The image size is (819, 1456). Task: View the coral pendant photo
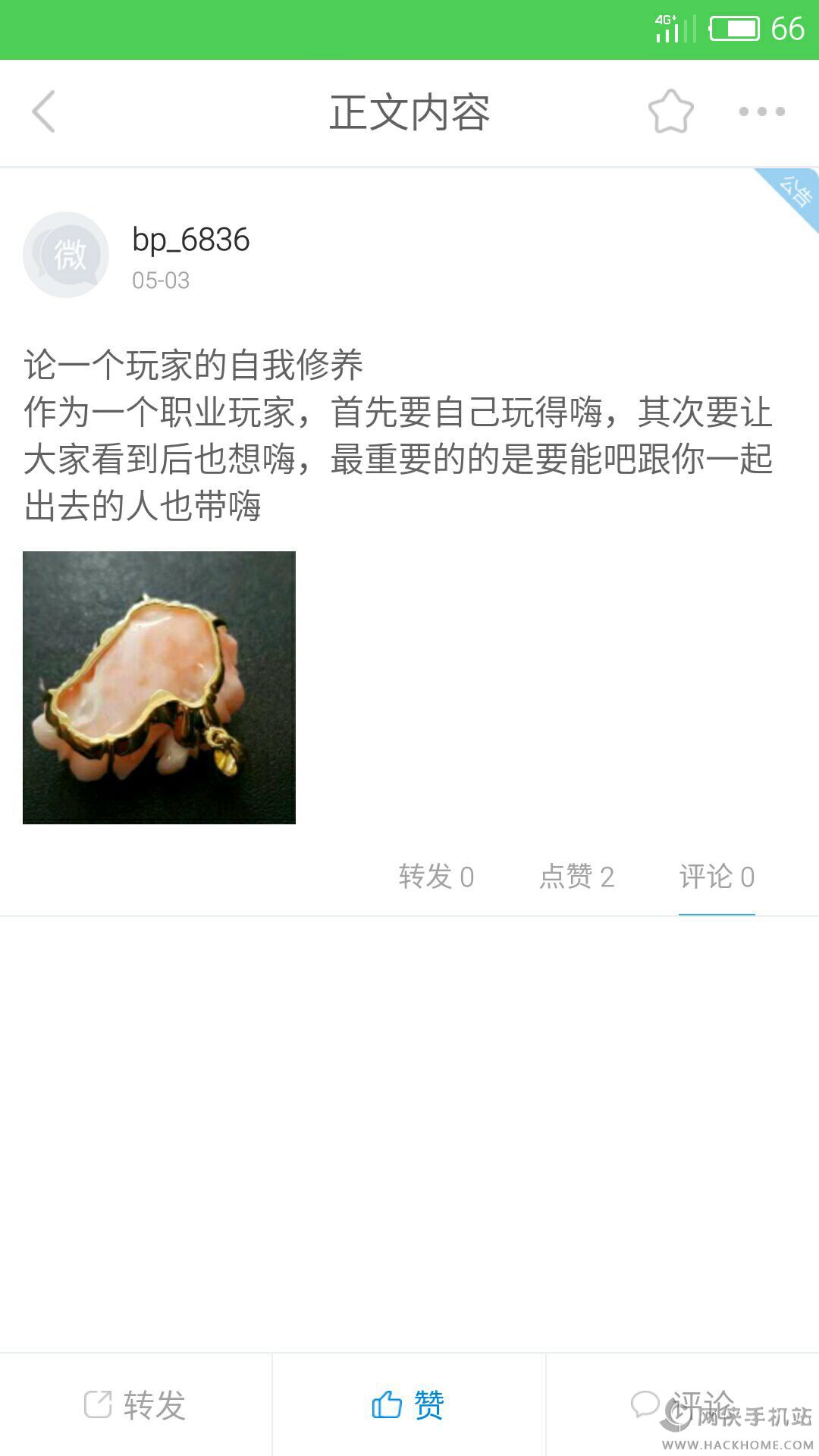coord(159,688)
